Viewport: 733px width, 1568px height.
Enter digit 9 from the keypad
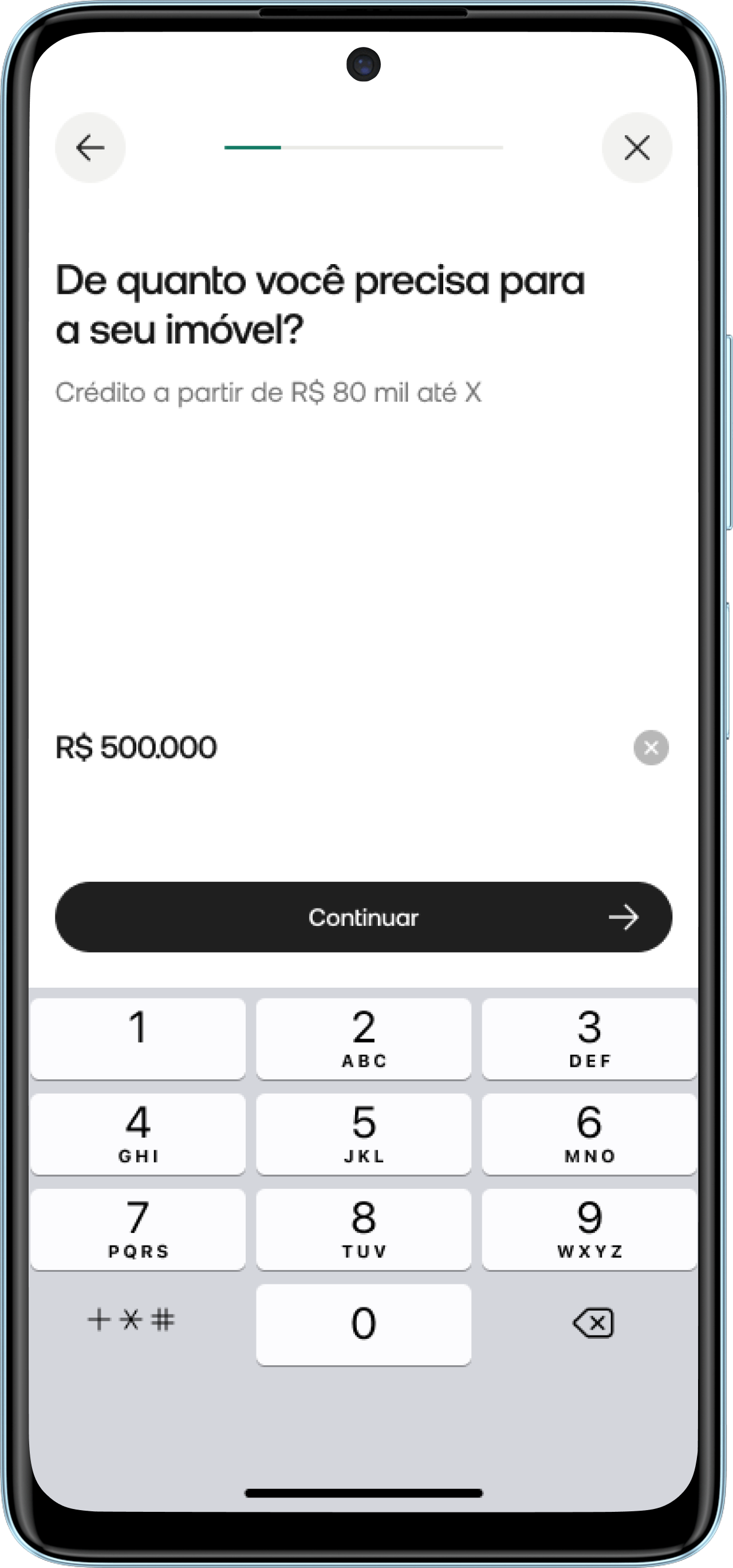tap(589, 1229)
